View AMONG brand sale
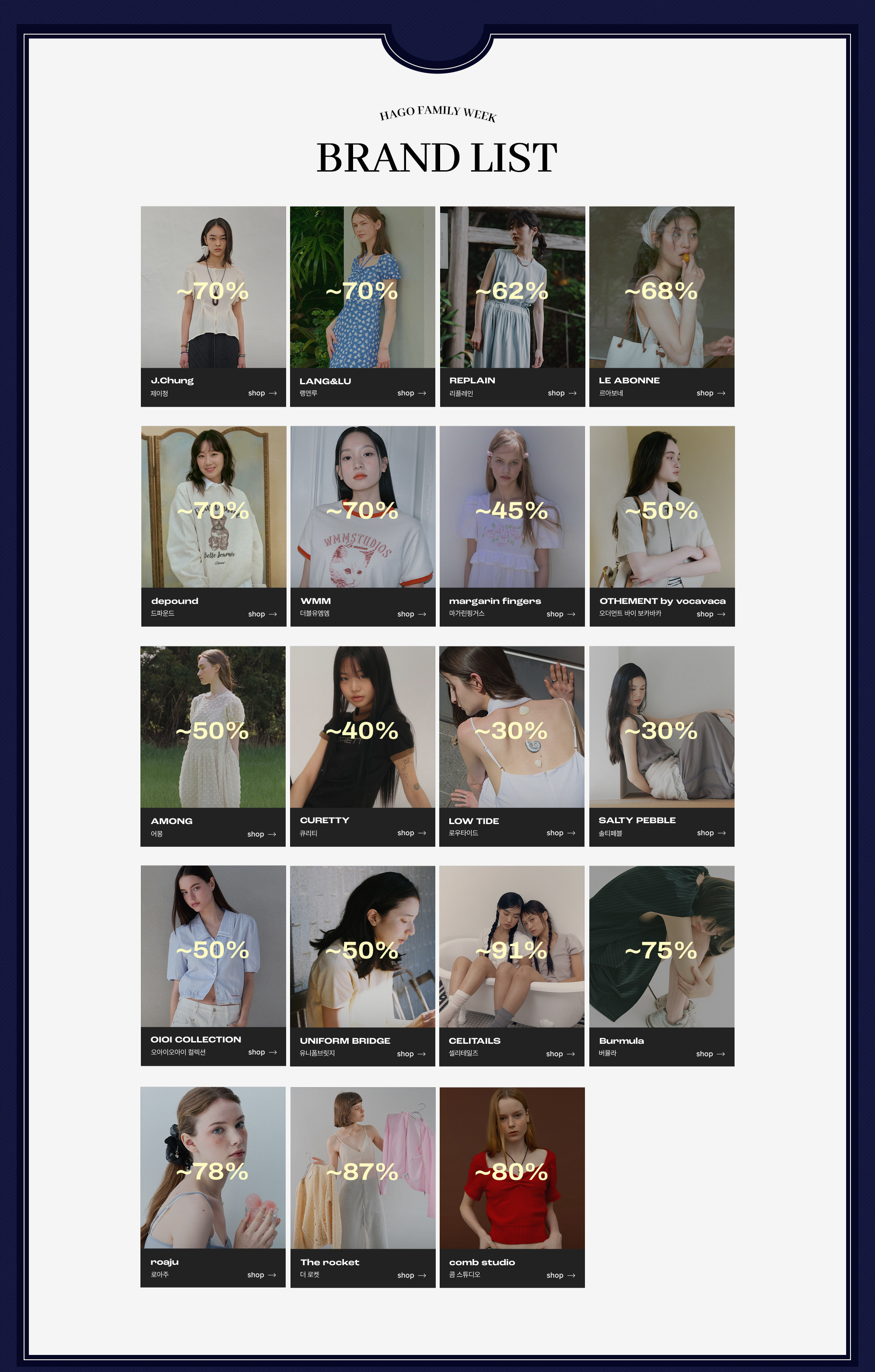Screen dimensions: 875x1372 pos(213,746)
